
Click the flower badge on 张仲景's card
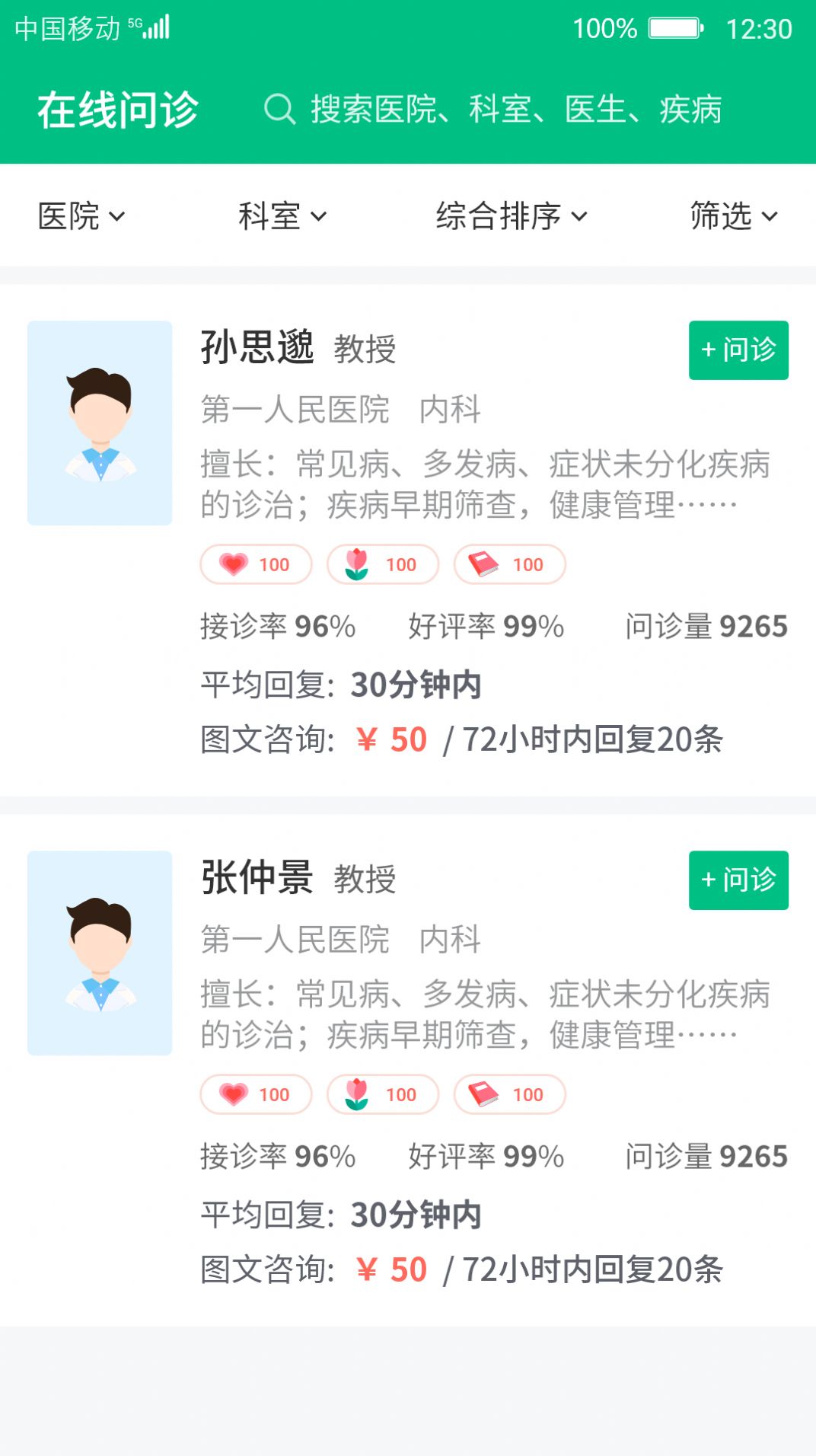[383, 1094]
